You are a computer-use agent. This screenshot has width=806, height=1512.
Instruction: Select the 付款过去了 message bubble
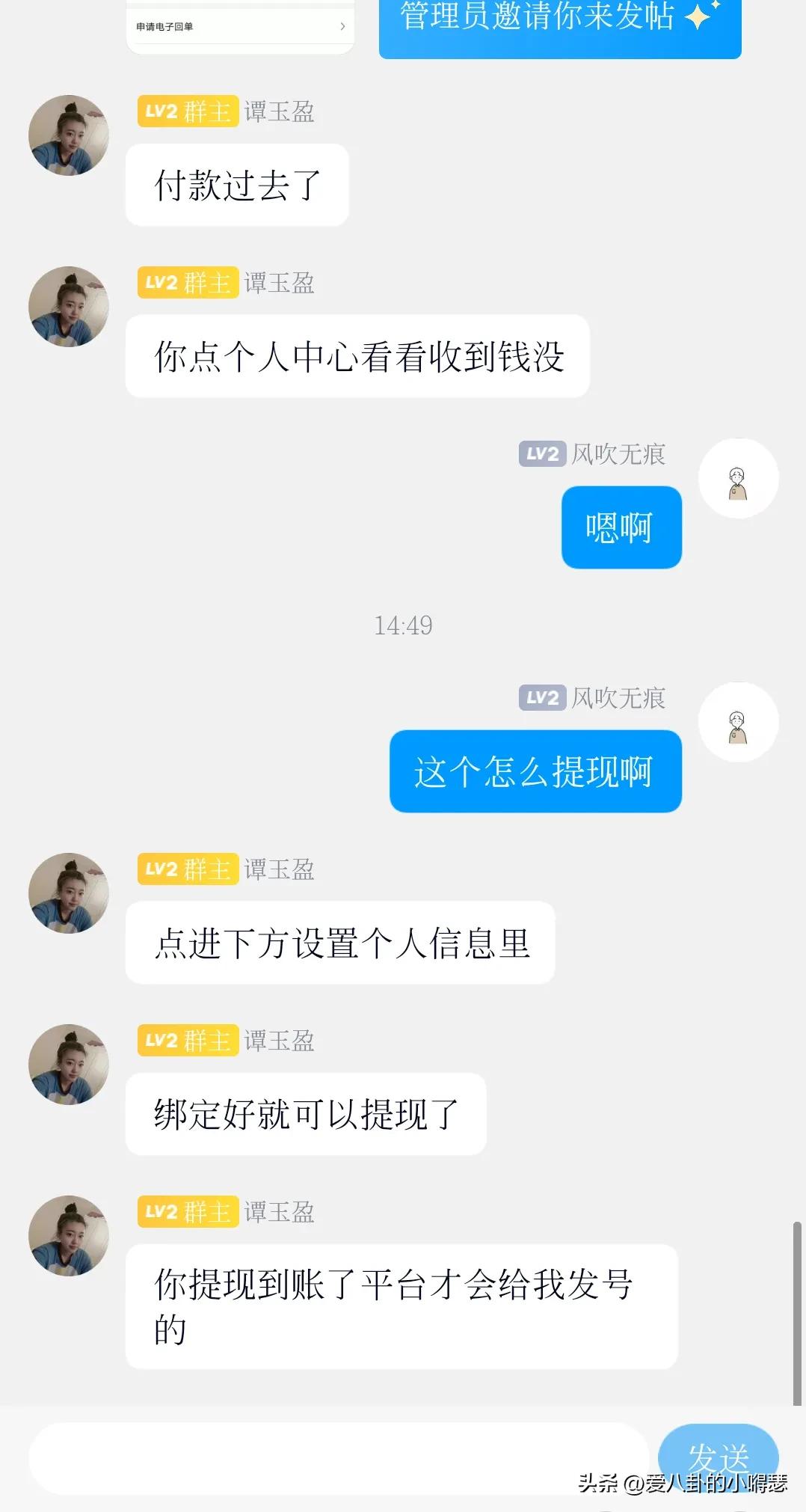coord(237,184)
